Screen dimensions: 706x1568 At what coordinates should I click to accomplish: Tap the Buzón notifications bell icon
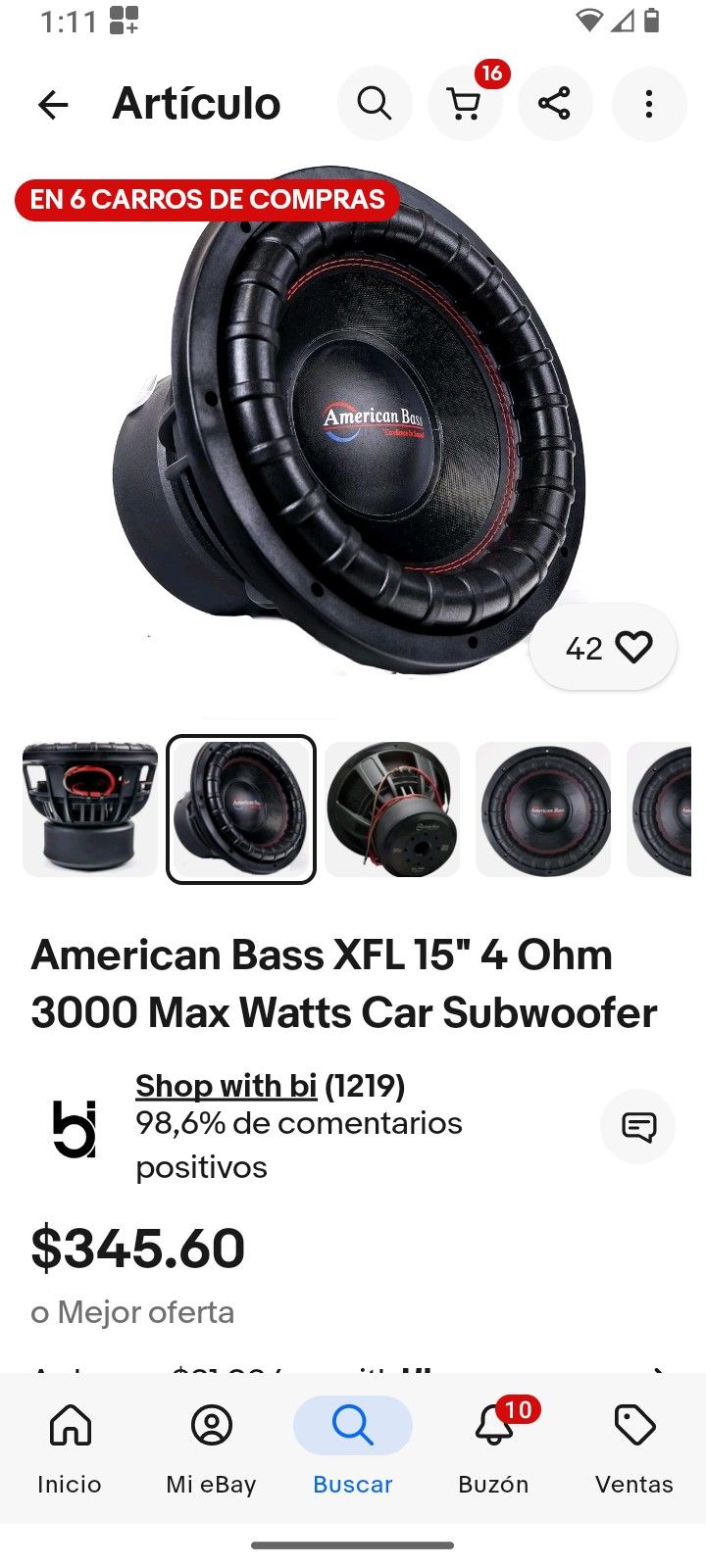493,1428
